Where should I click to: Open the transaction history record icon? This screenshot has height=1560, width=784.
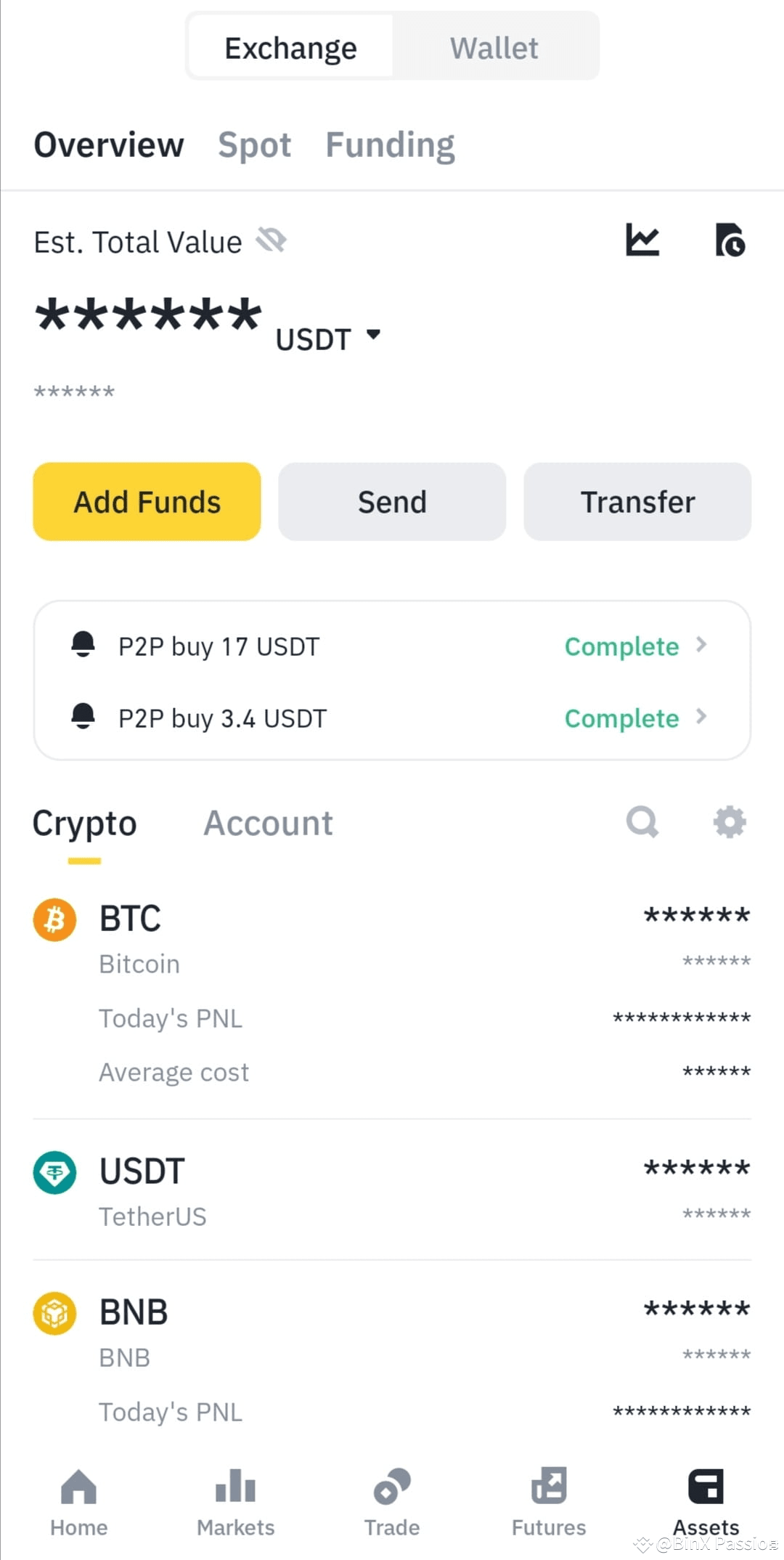[731, 242]
